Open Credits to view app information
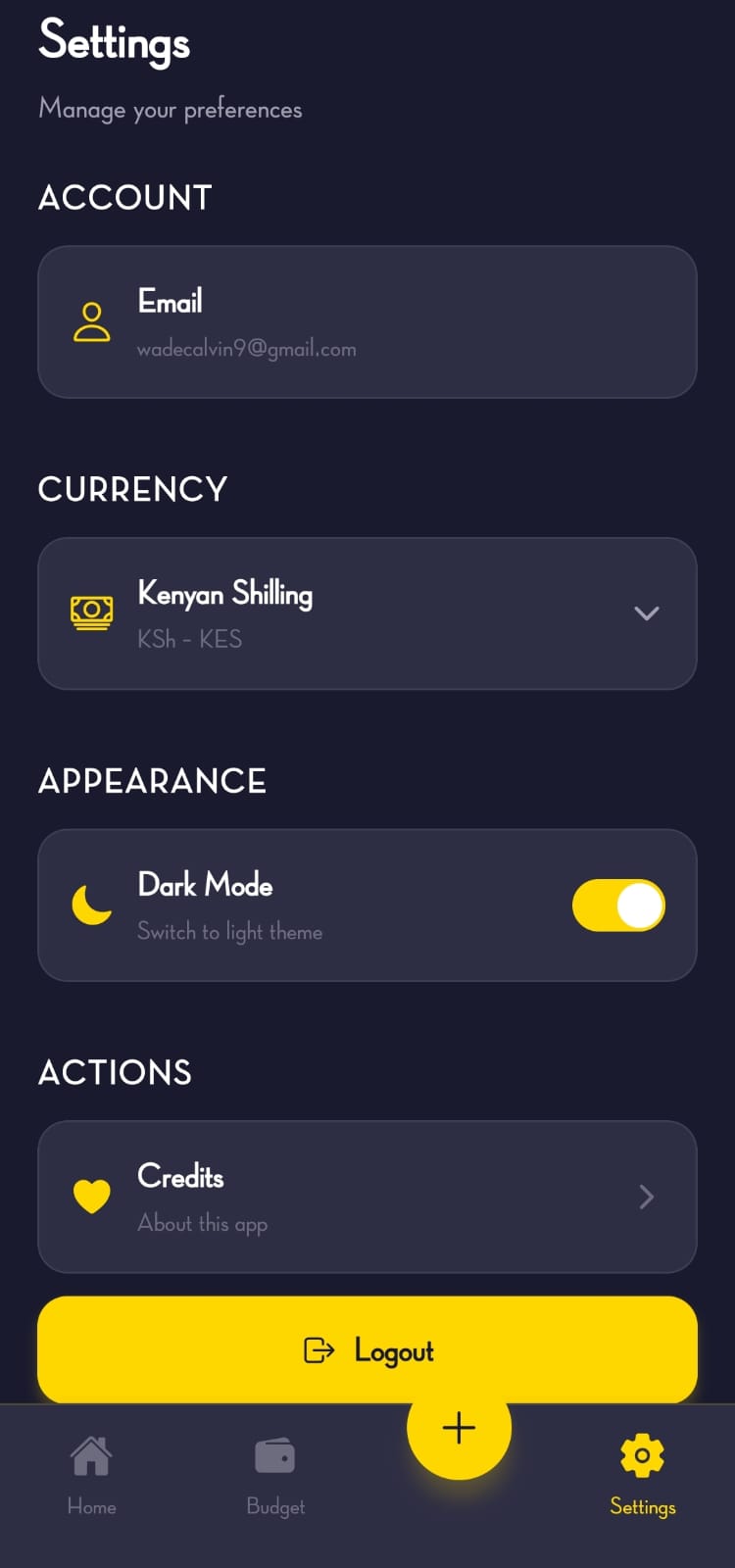Viewport: 735px width, 1568px height. tap(367, 1197)
